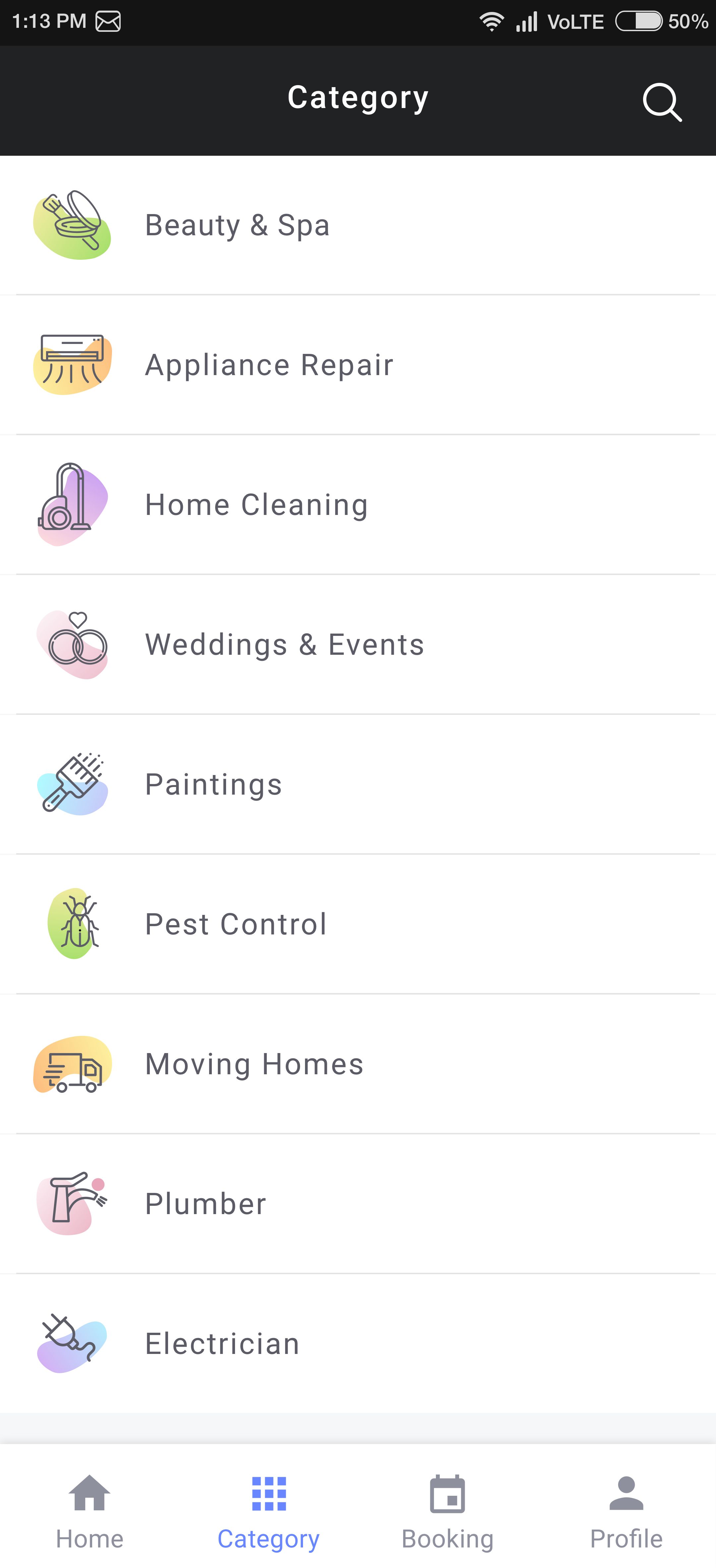
Task: Open Weddings & Events services
Action: pyautogui.click(x=284, y=644)
